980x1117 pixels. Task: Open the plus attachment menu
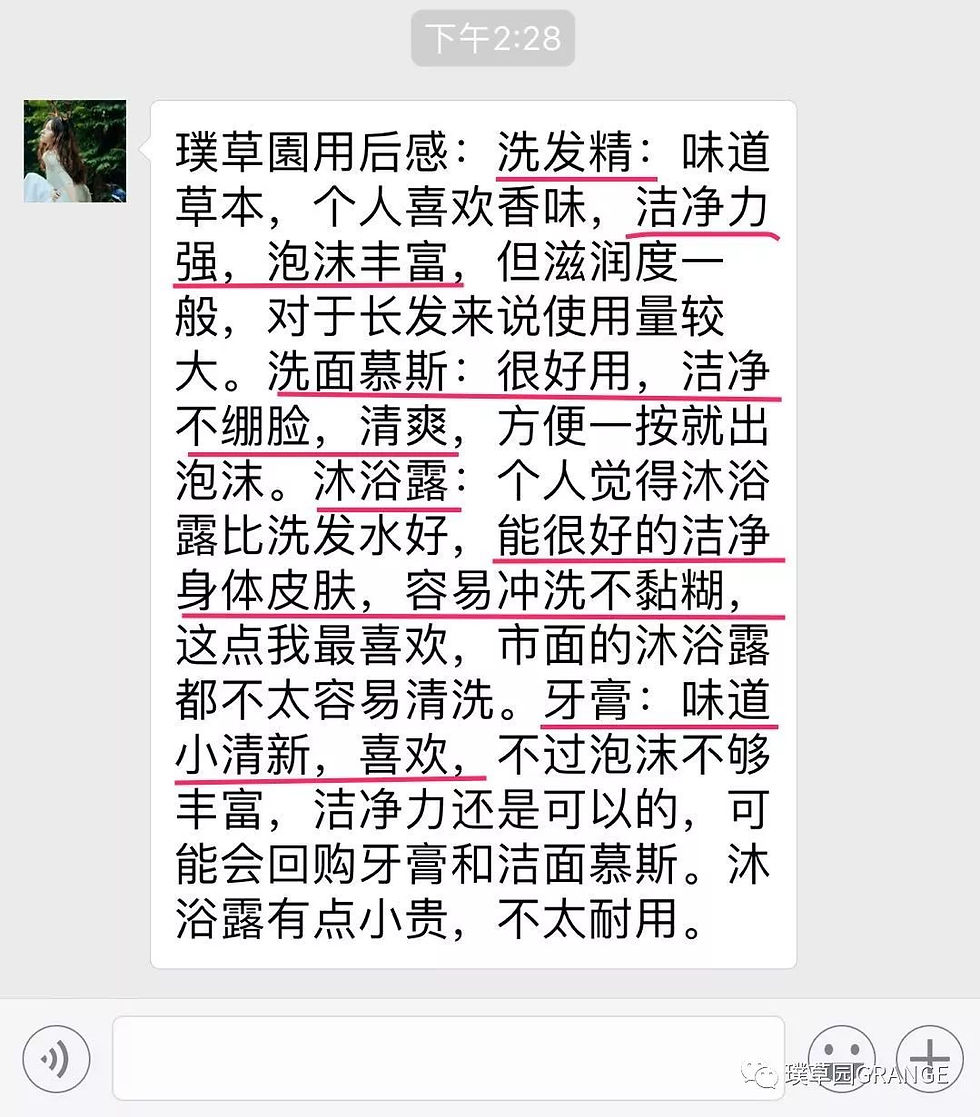point(929,1056)
